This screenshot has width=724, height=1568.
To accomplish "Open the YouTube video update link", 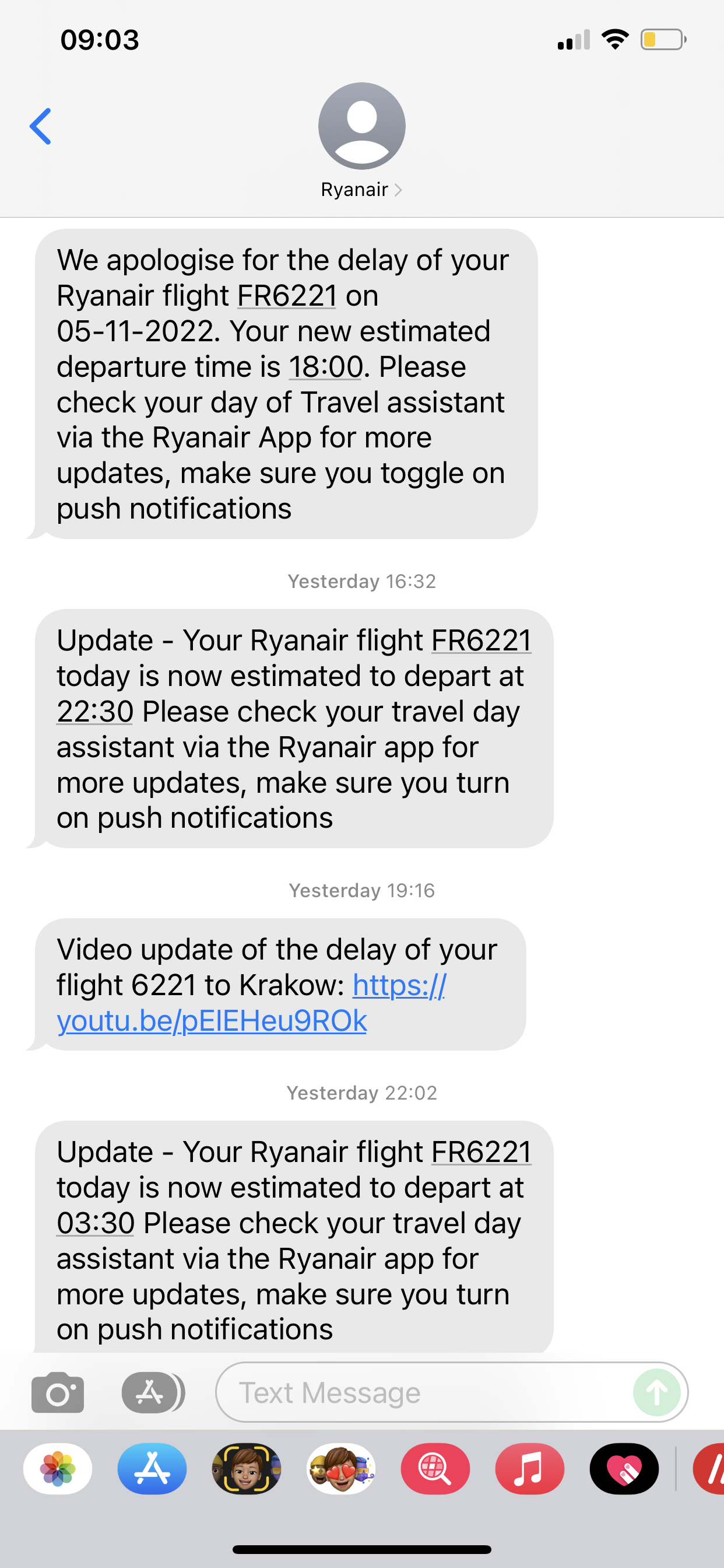I will [251, 1003].
